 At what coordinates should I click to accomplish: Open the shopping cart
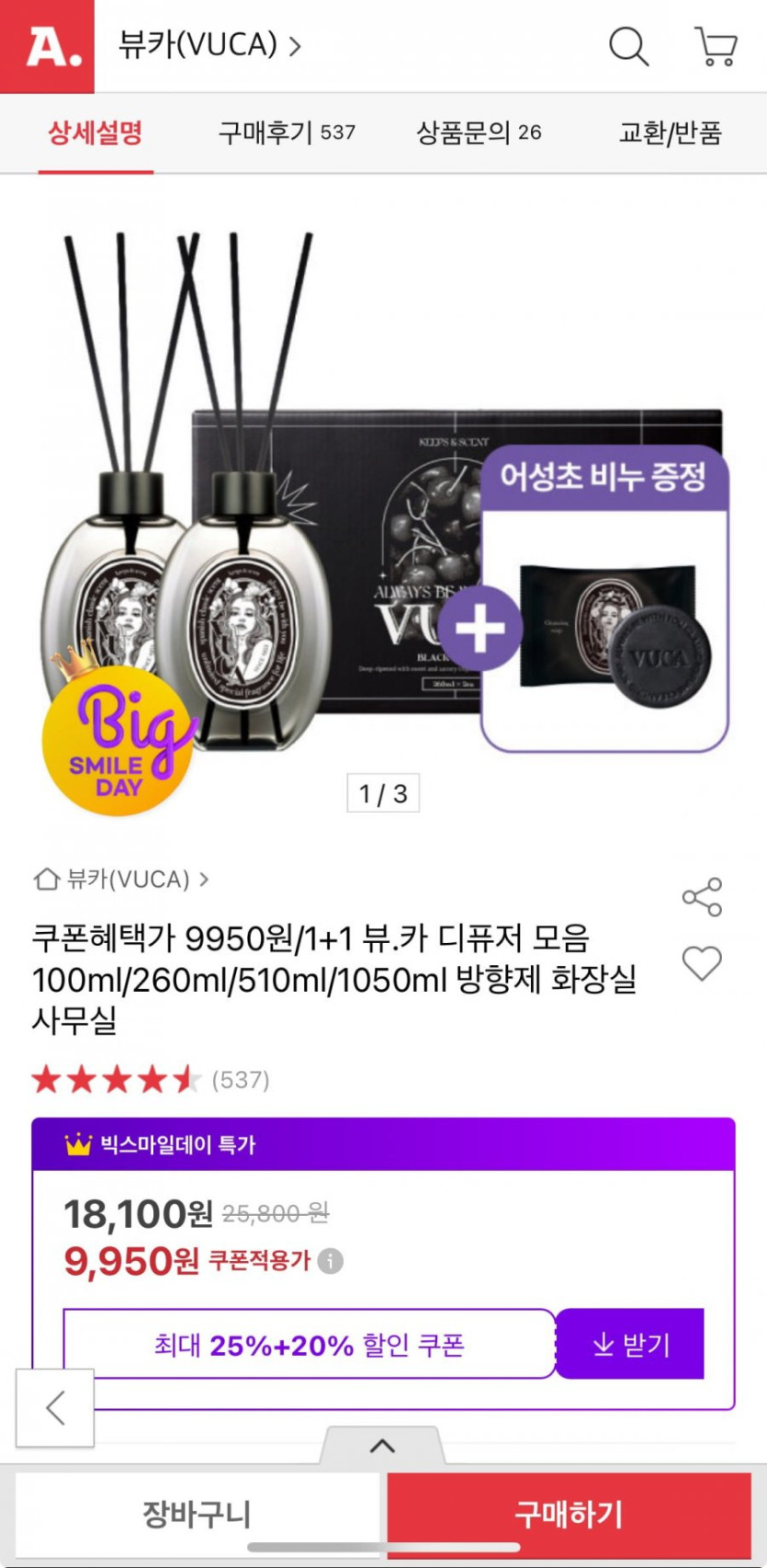point(716,46)
